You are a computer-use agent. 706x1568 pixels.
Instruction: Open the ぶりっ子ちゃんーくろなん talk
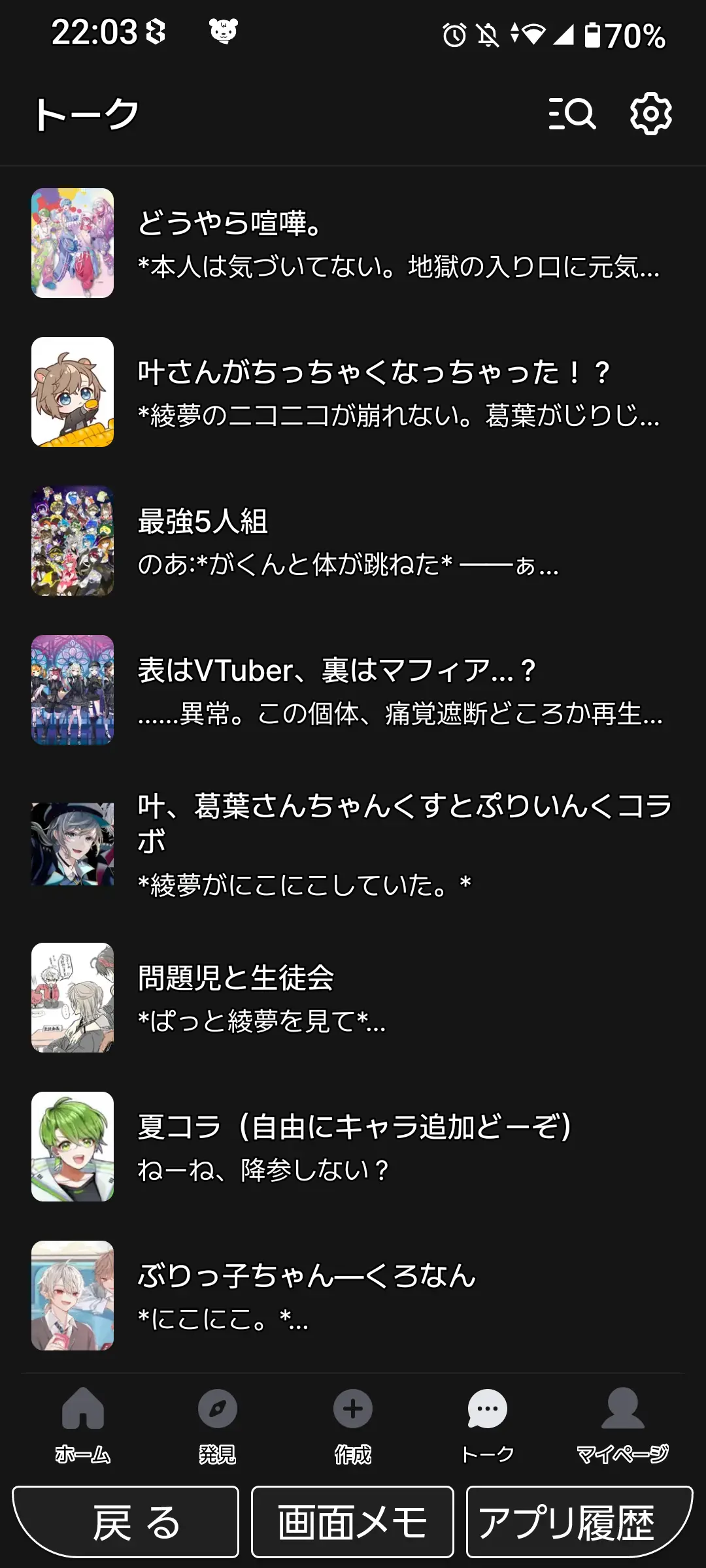[353, 1296]
